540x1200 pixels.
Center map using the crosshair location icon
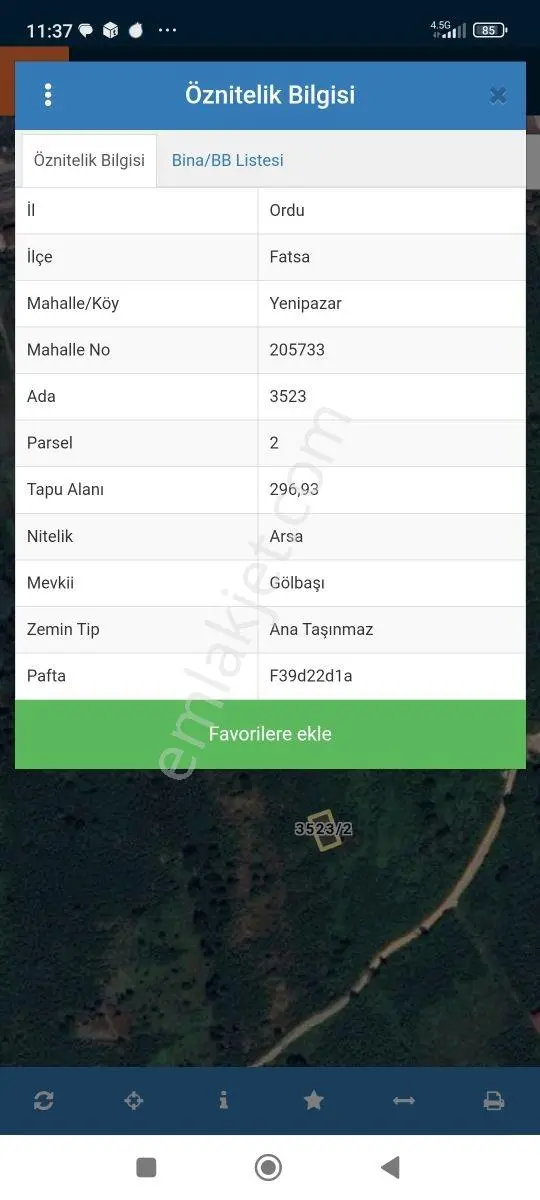tap(133, 1101)
